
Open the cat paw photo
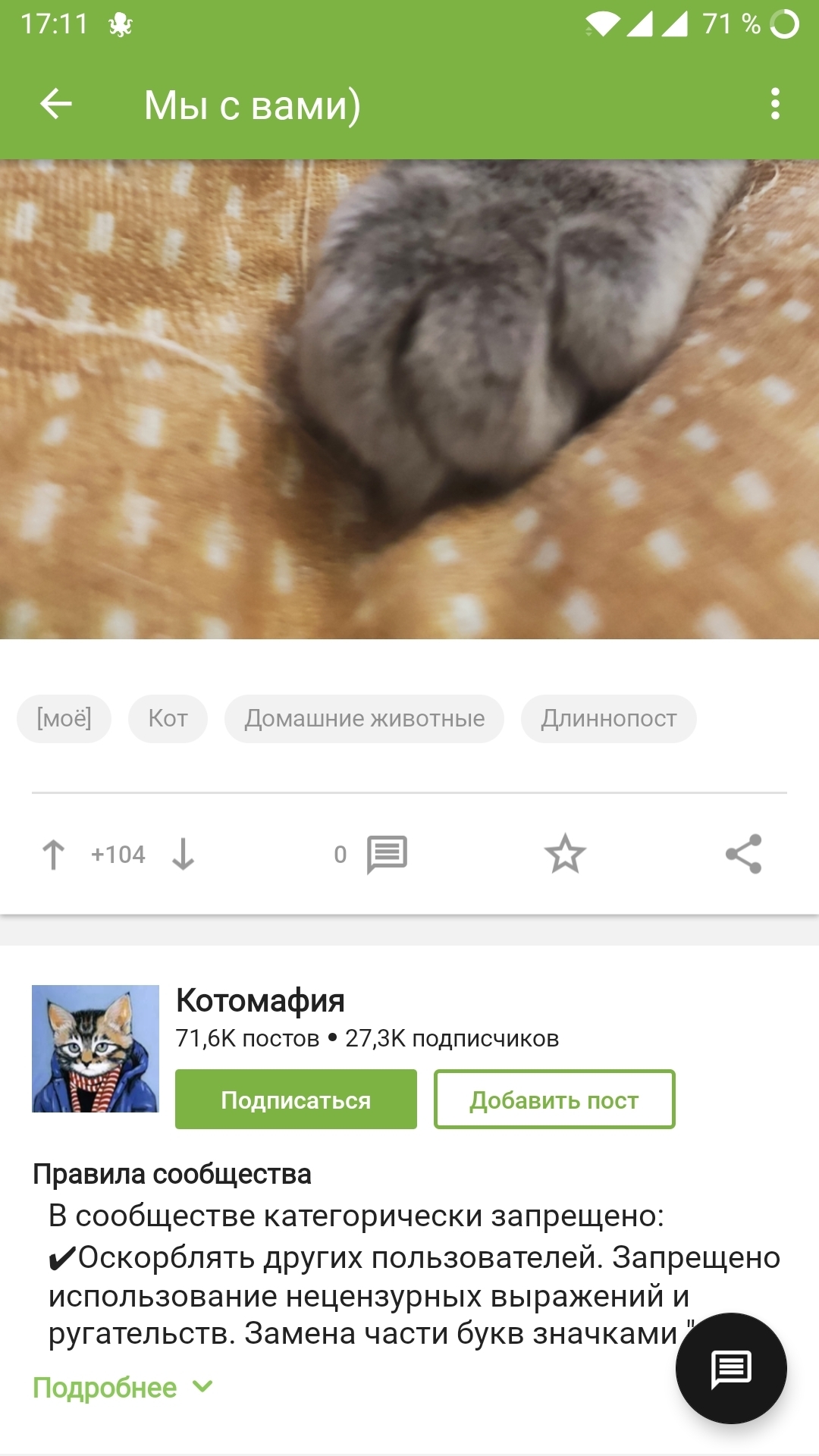tap(409, 399)
